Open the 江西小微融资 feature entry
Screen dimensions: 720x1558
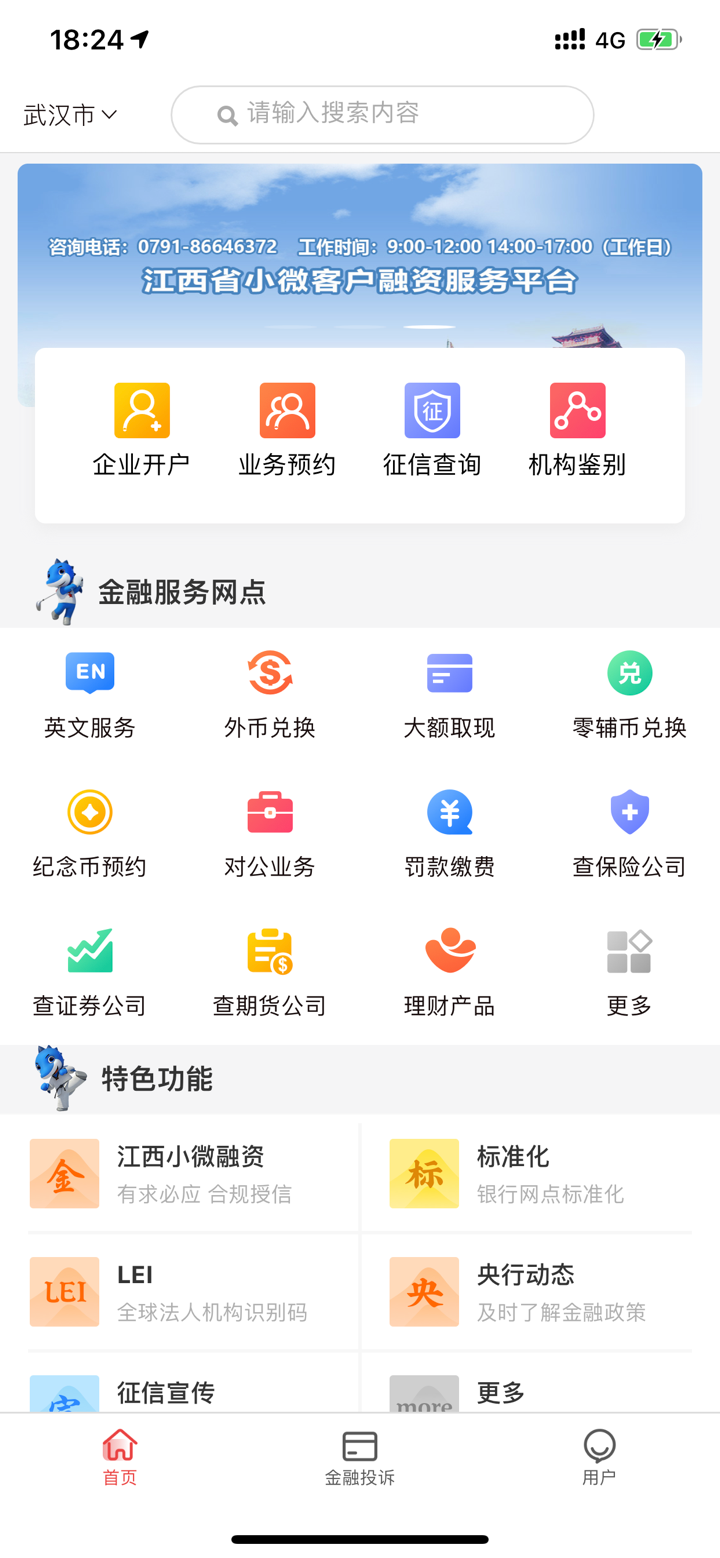[x=180, y=1173]
